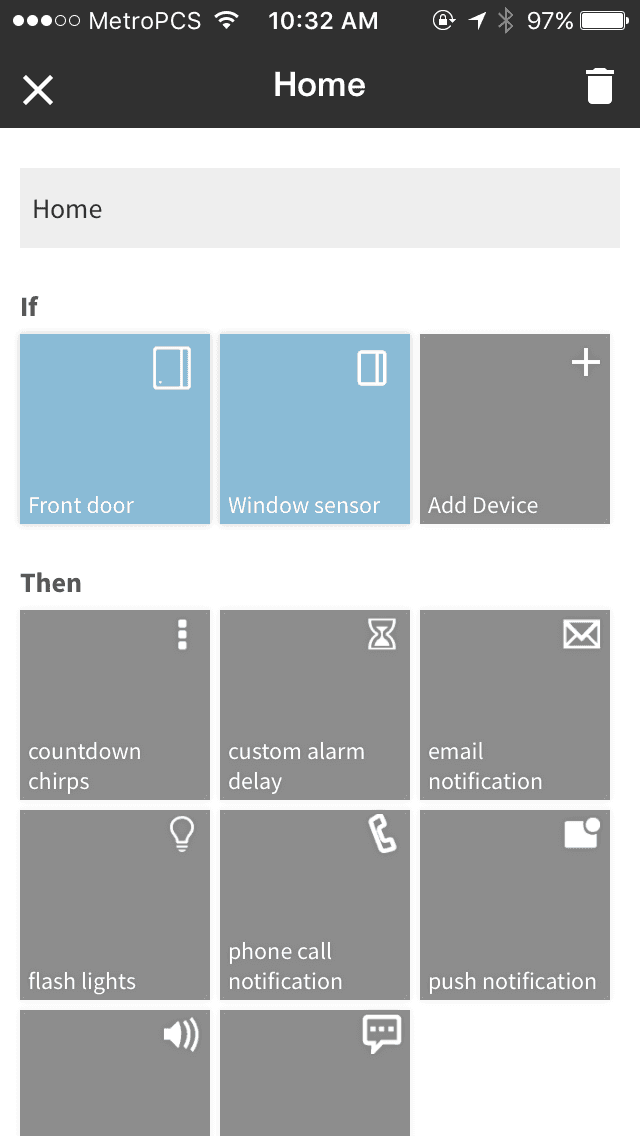
Task: Enable phone call notification action
Action: point(315,905)
